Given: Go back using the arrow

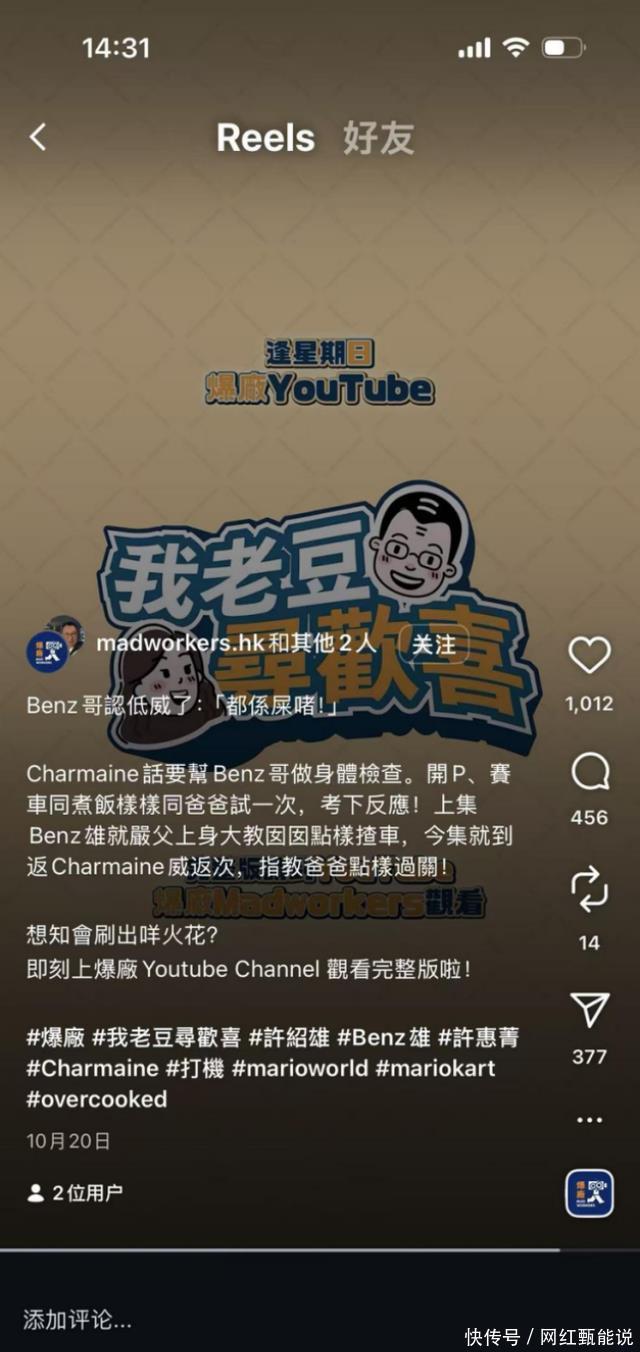Looking at the screenshot, I should (x=38, y=137).
